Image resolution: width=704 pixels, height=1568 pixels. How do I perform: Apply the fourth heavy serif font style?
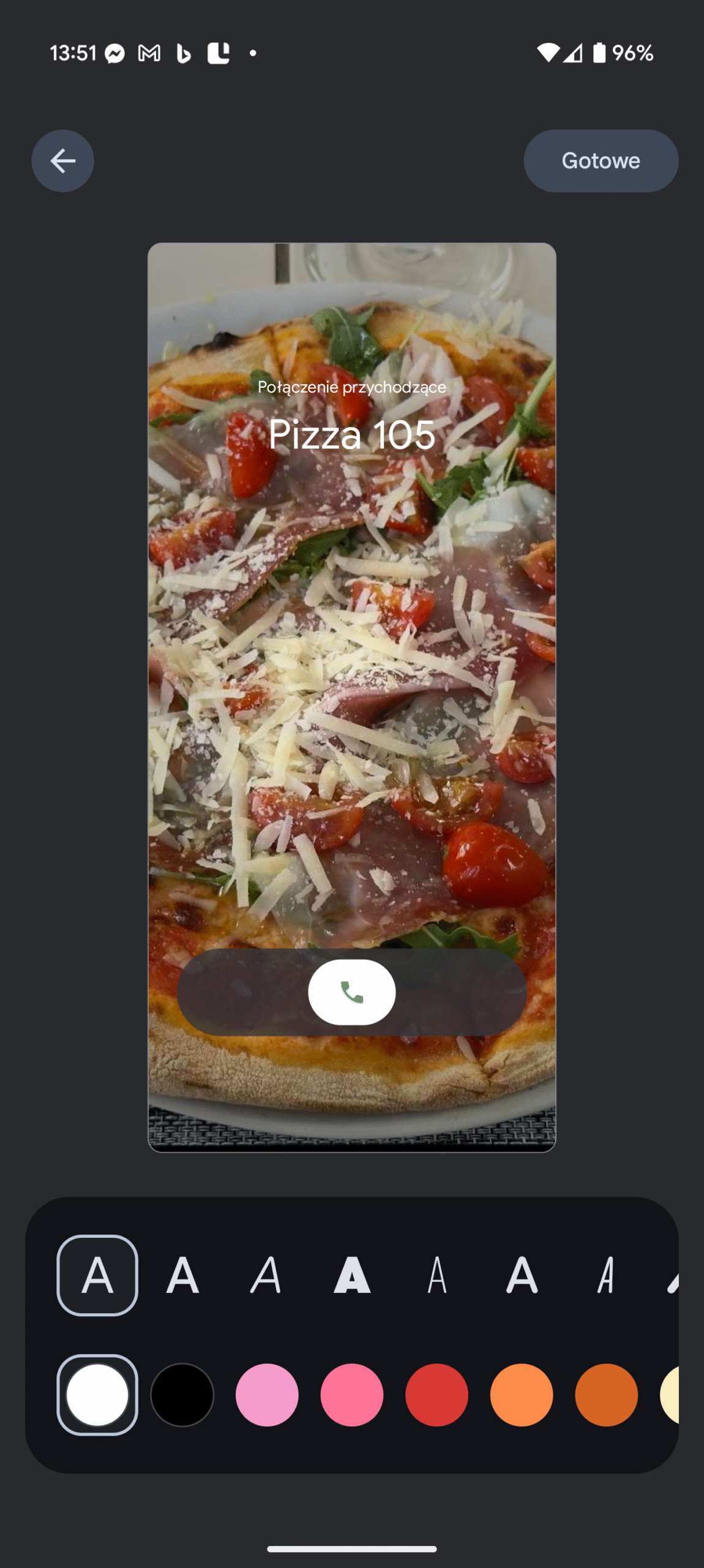(351, 1276)
